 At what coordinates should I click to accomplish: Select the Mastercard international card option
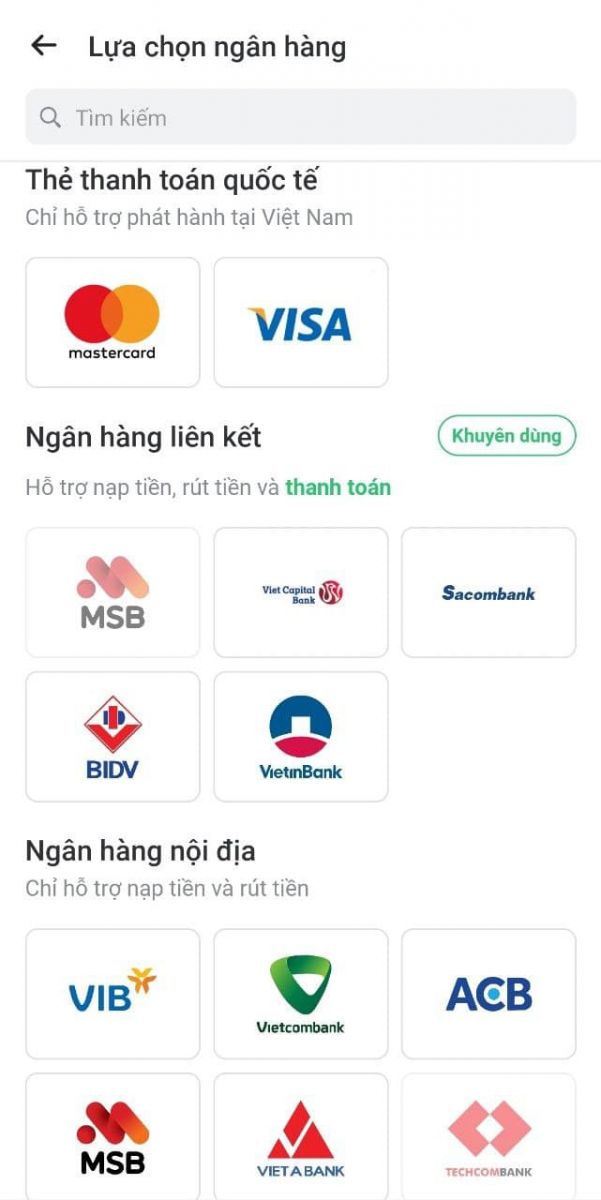pos(112,322)
